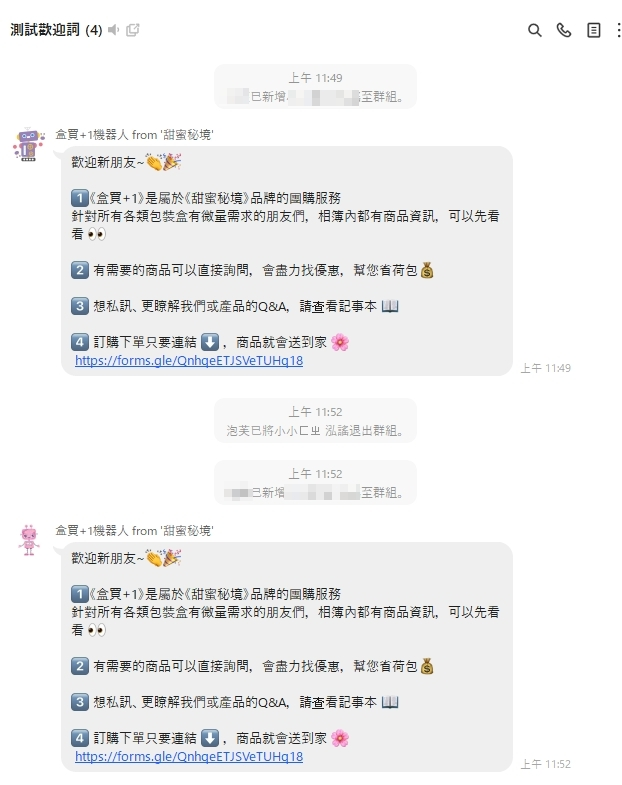Open the chat notes icon
622x785 pixels.
pyautogui.click(x=594, y=30)
